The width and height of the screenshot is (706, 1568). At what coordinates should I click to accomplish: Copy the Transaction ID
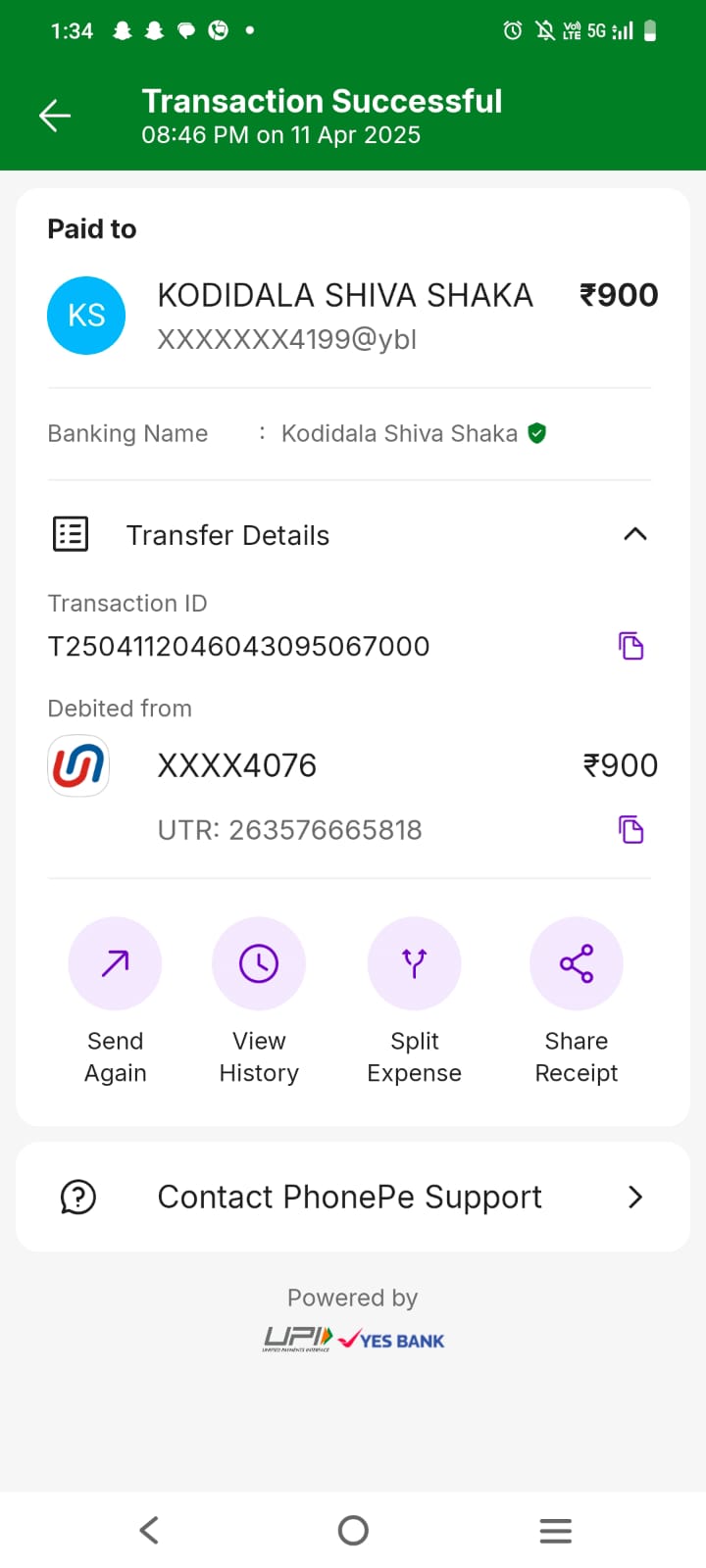(630, 646)
